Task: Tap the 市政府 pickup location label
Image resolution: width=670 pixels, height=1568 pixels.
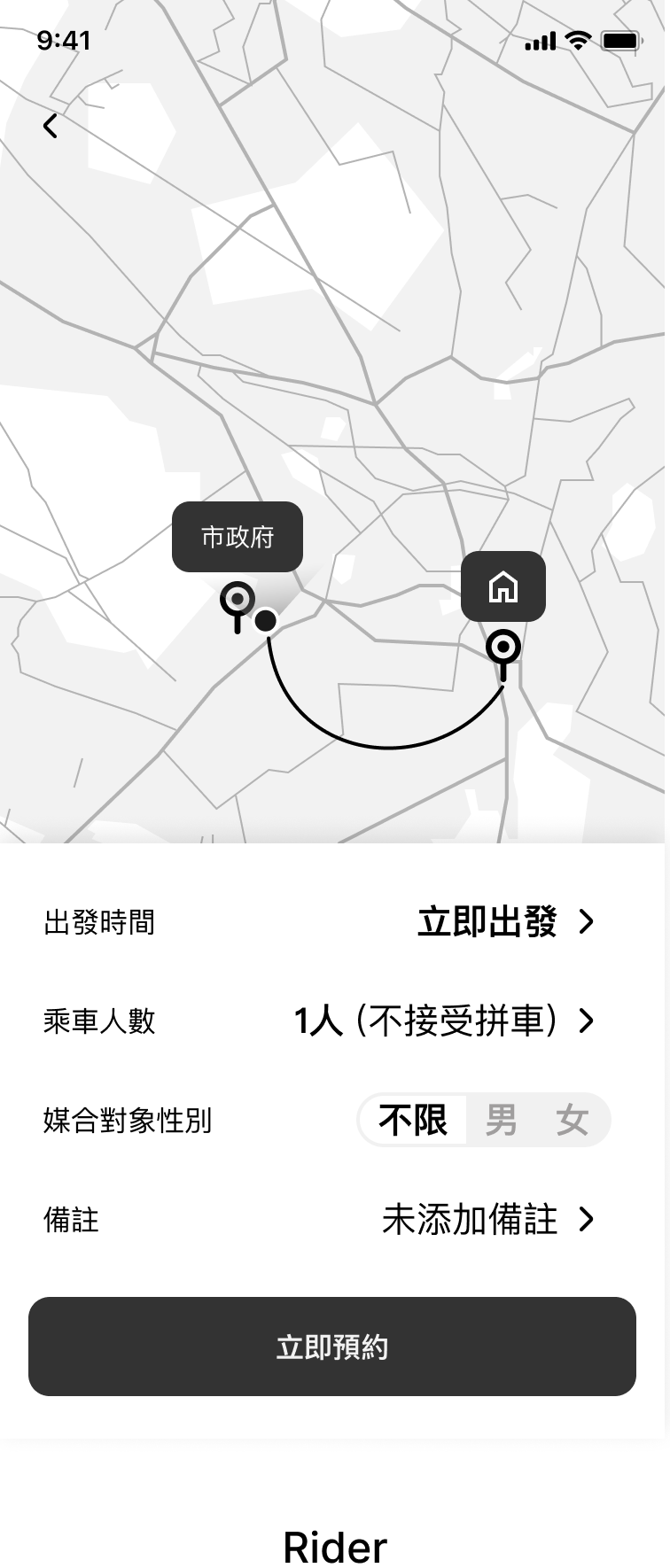Action: click(x=238, y=537)
